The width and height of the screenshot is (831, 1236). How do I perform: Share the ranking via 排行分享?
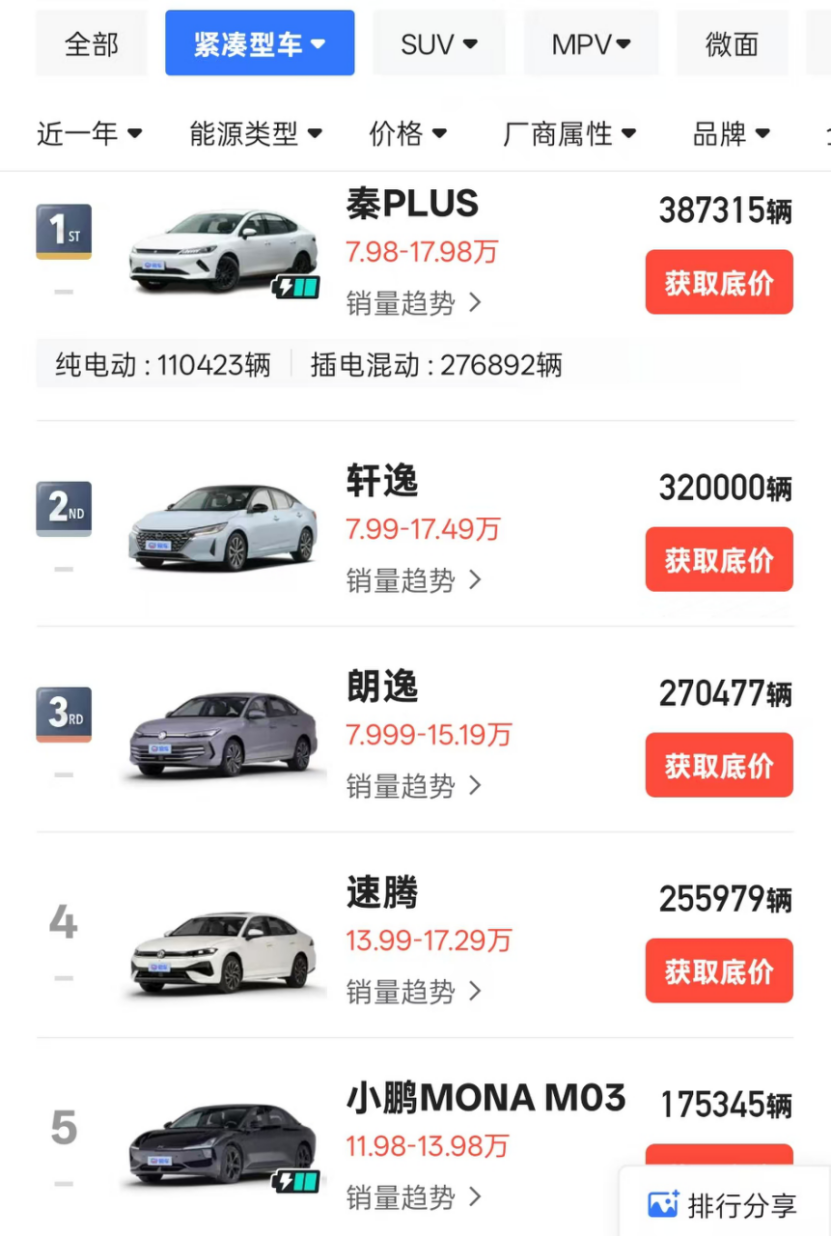click(722, 1204)
